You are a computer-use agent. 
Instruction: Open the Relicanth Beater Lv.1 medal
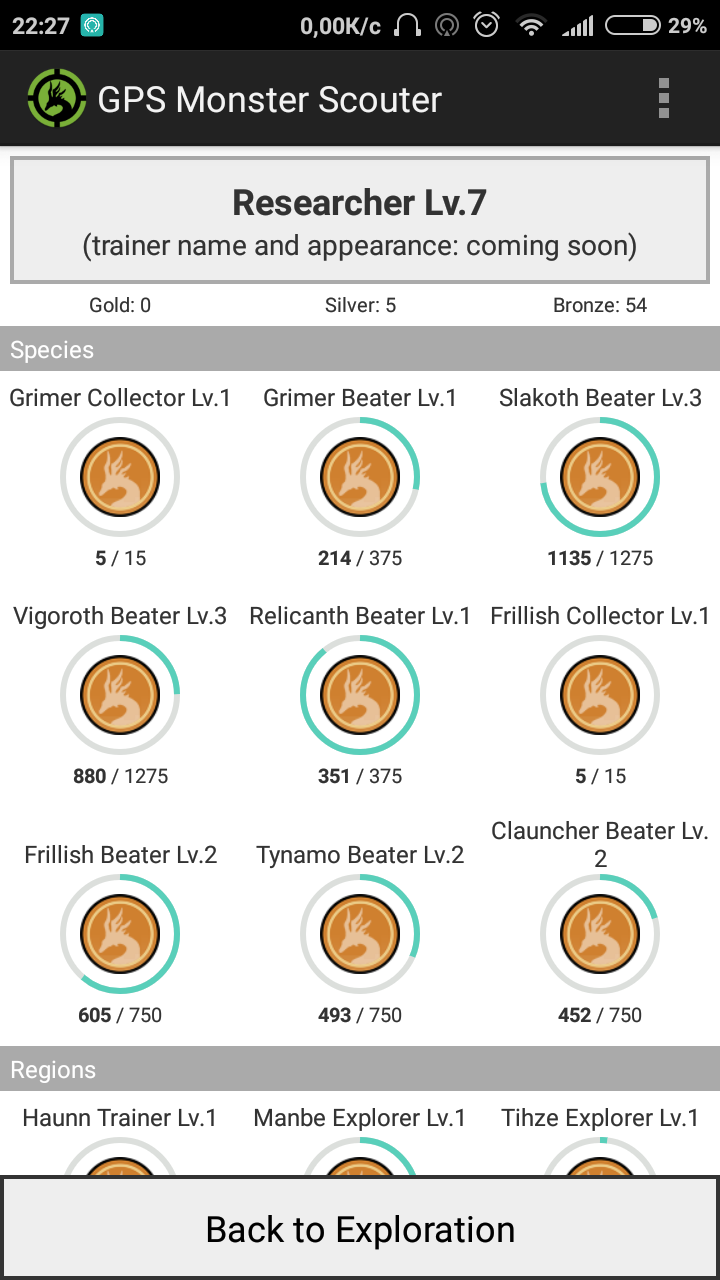(x=360, y=695)
